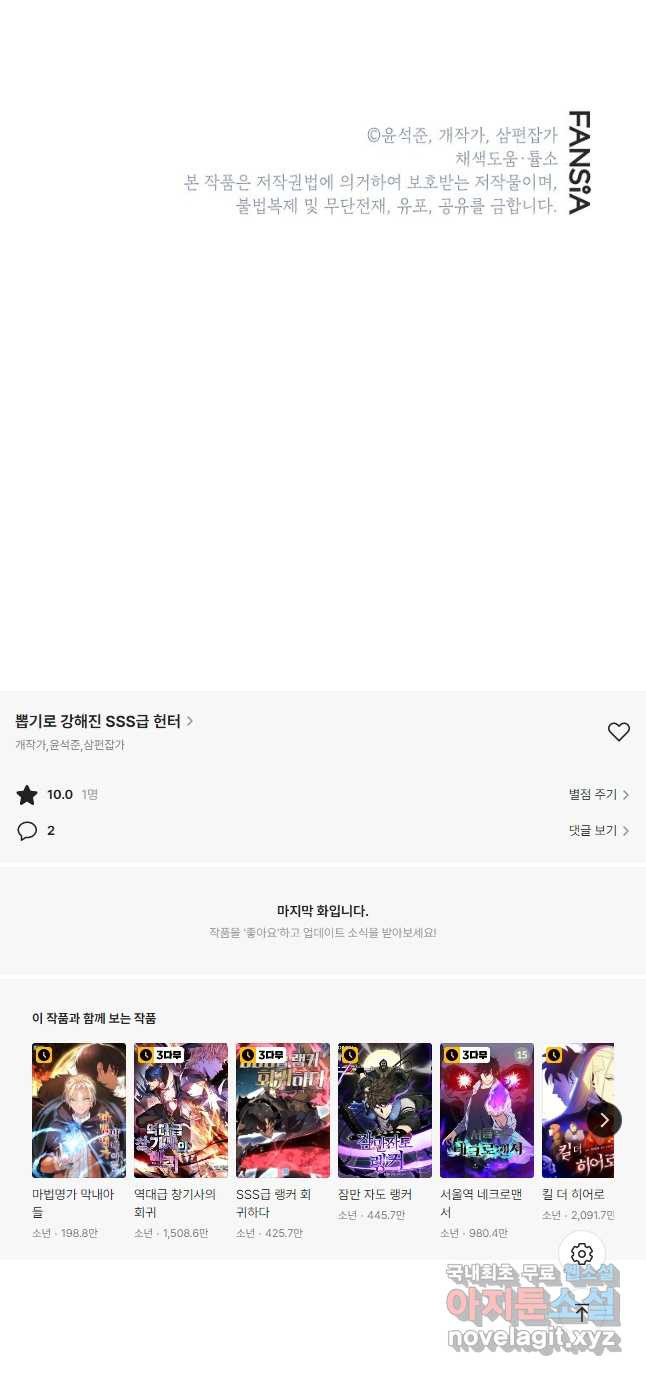Viewport: 646px width, 1376px height.
Task: Open 서울역 네크로맨서 recommendation
Action: [x=487, y=1110]
